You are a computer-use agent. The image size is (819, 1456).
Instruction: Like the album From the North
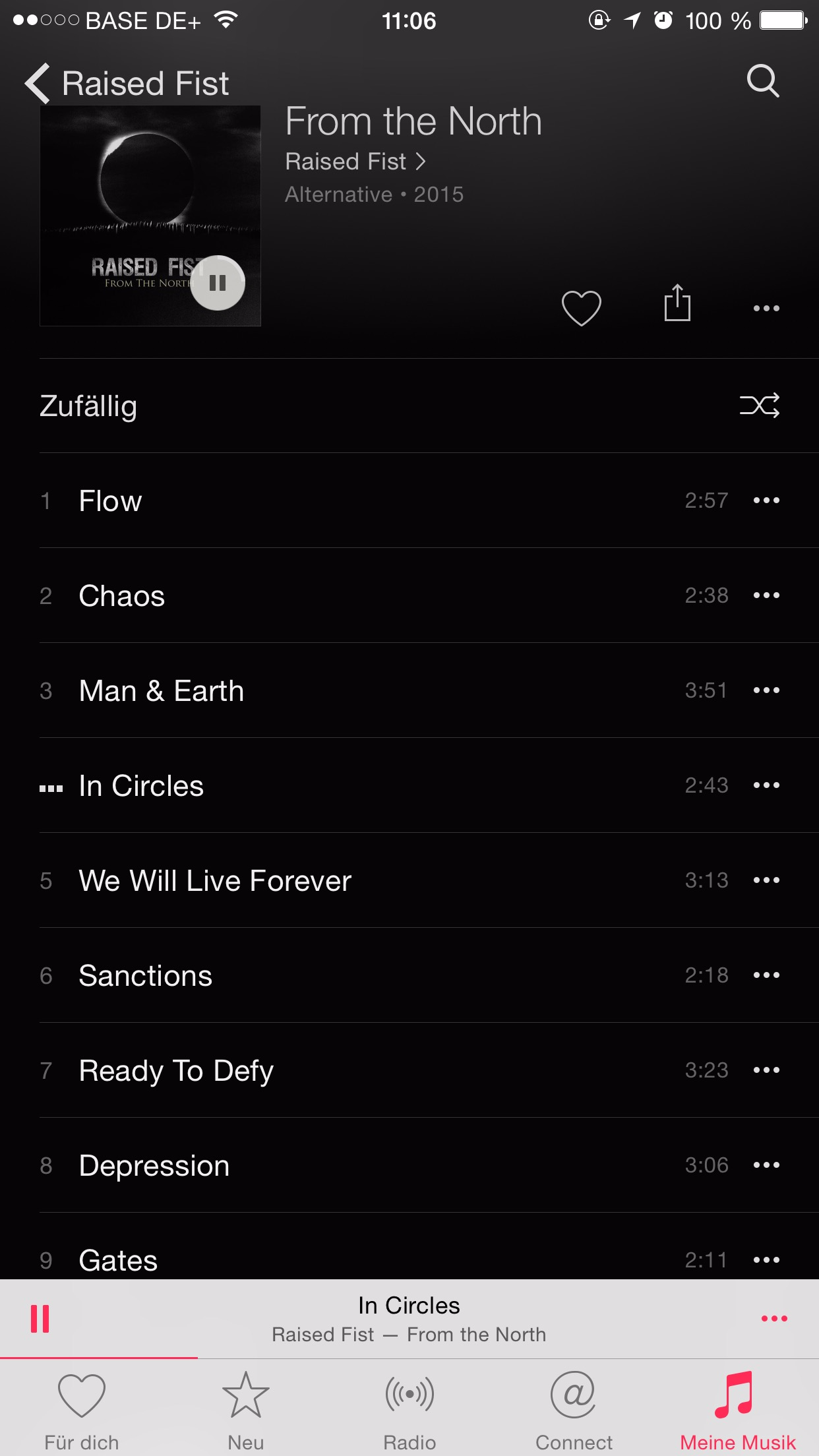[581, 307]
